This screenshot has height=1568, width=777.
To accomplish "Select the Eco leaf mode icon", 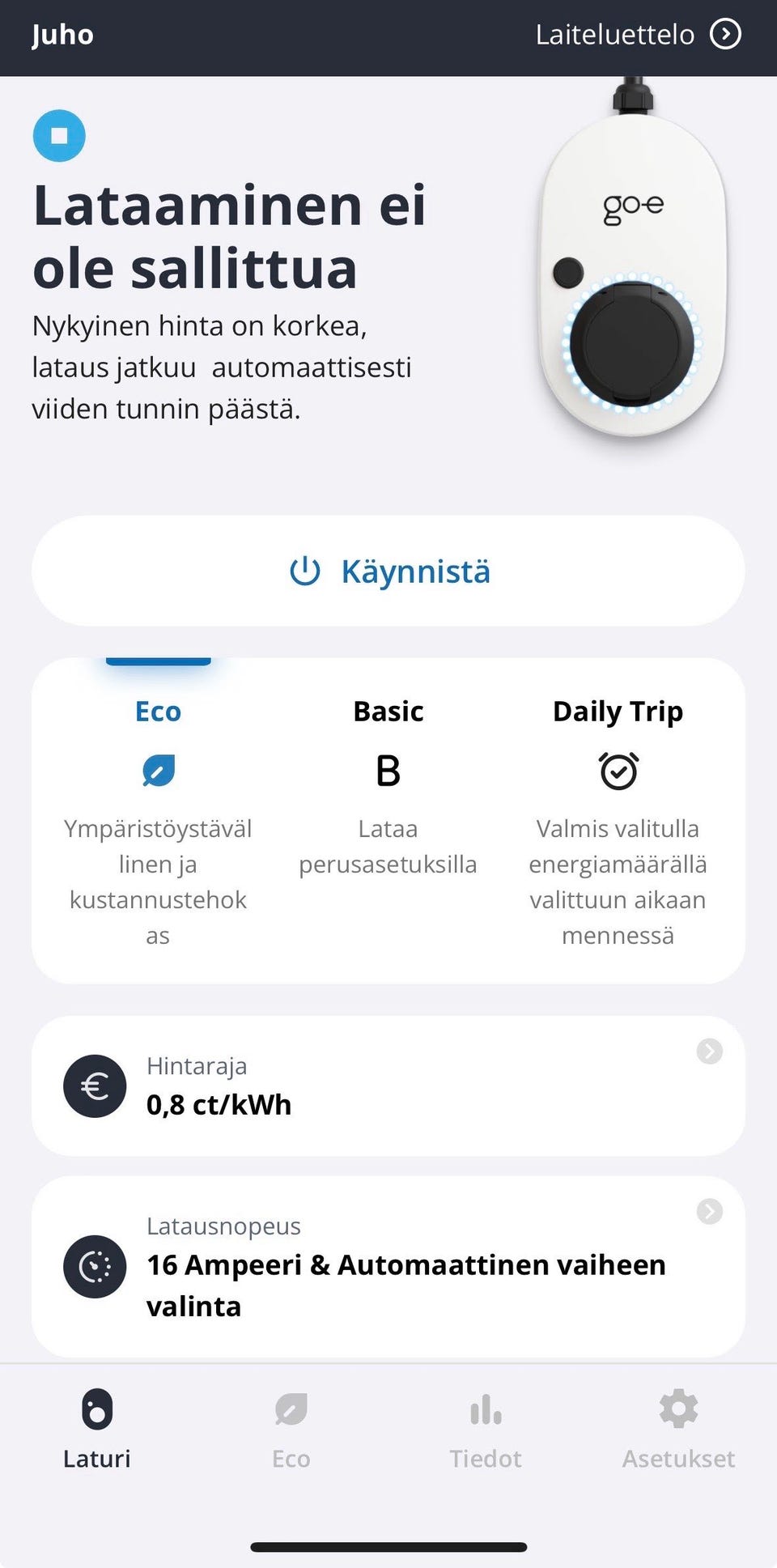I will (159, 770).
